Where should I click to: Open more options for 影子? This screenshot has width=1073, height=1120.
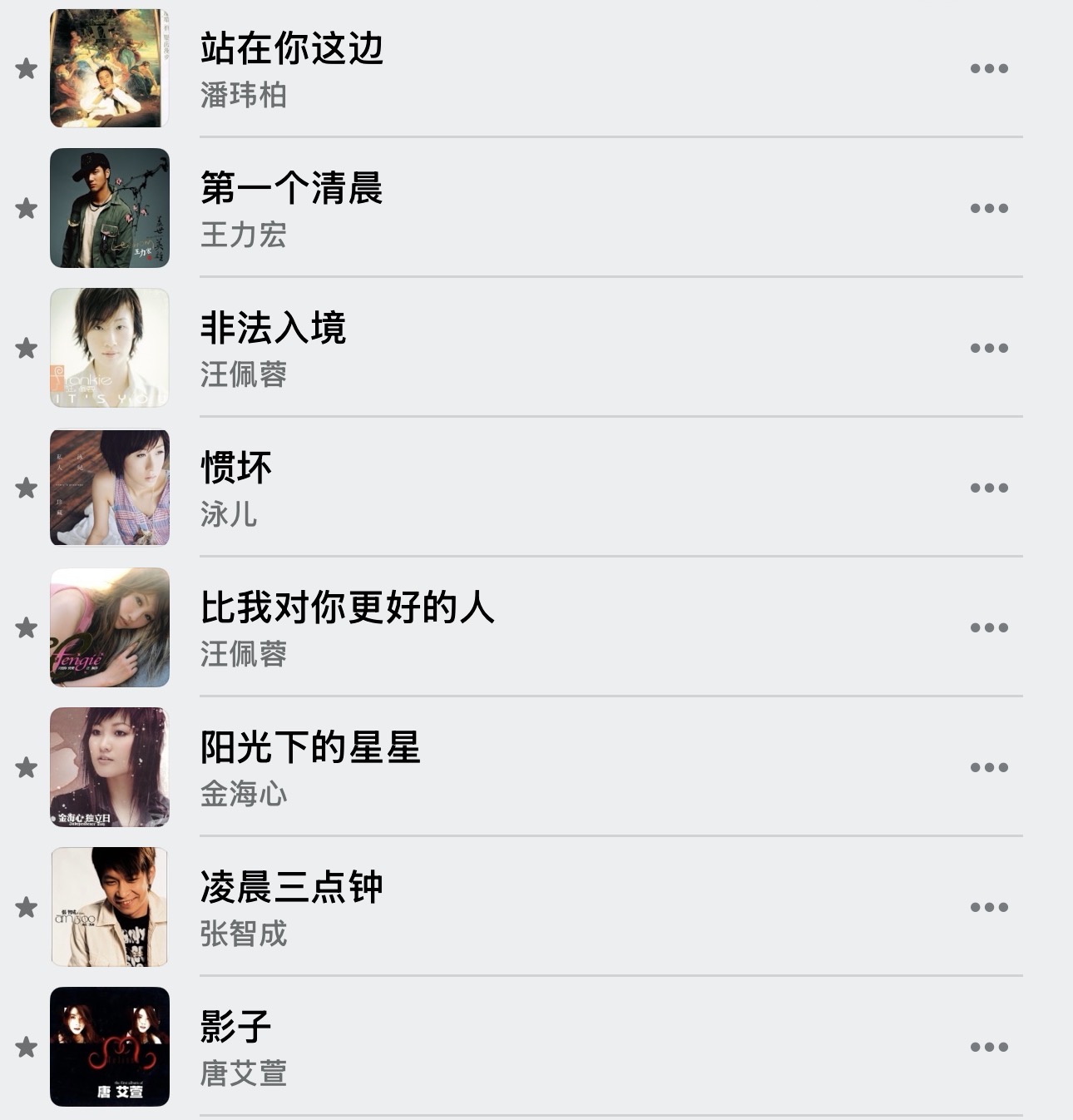(989, 1048)
